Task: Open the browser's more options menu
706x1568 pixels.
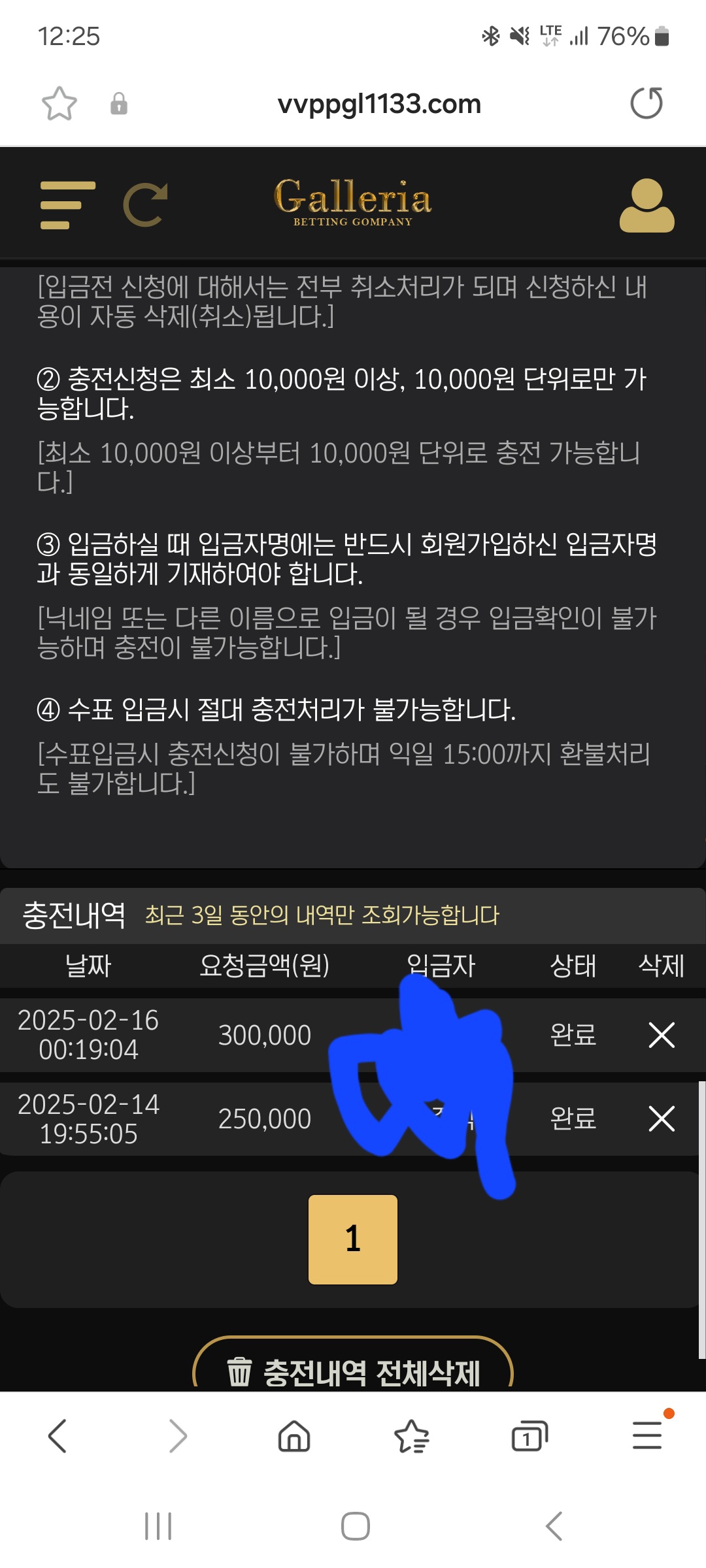Action: (647, 1437)
